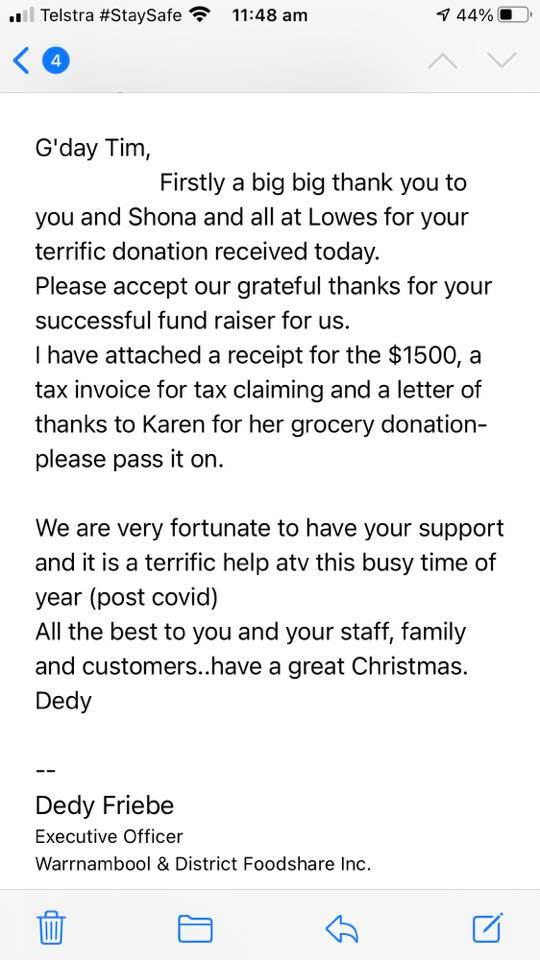The width and height of the screenshot is (540, 960).
Task: Move this email to a folder
Action: pyautogui.click(x=195, y=928)
